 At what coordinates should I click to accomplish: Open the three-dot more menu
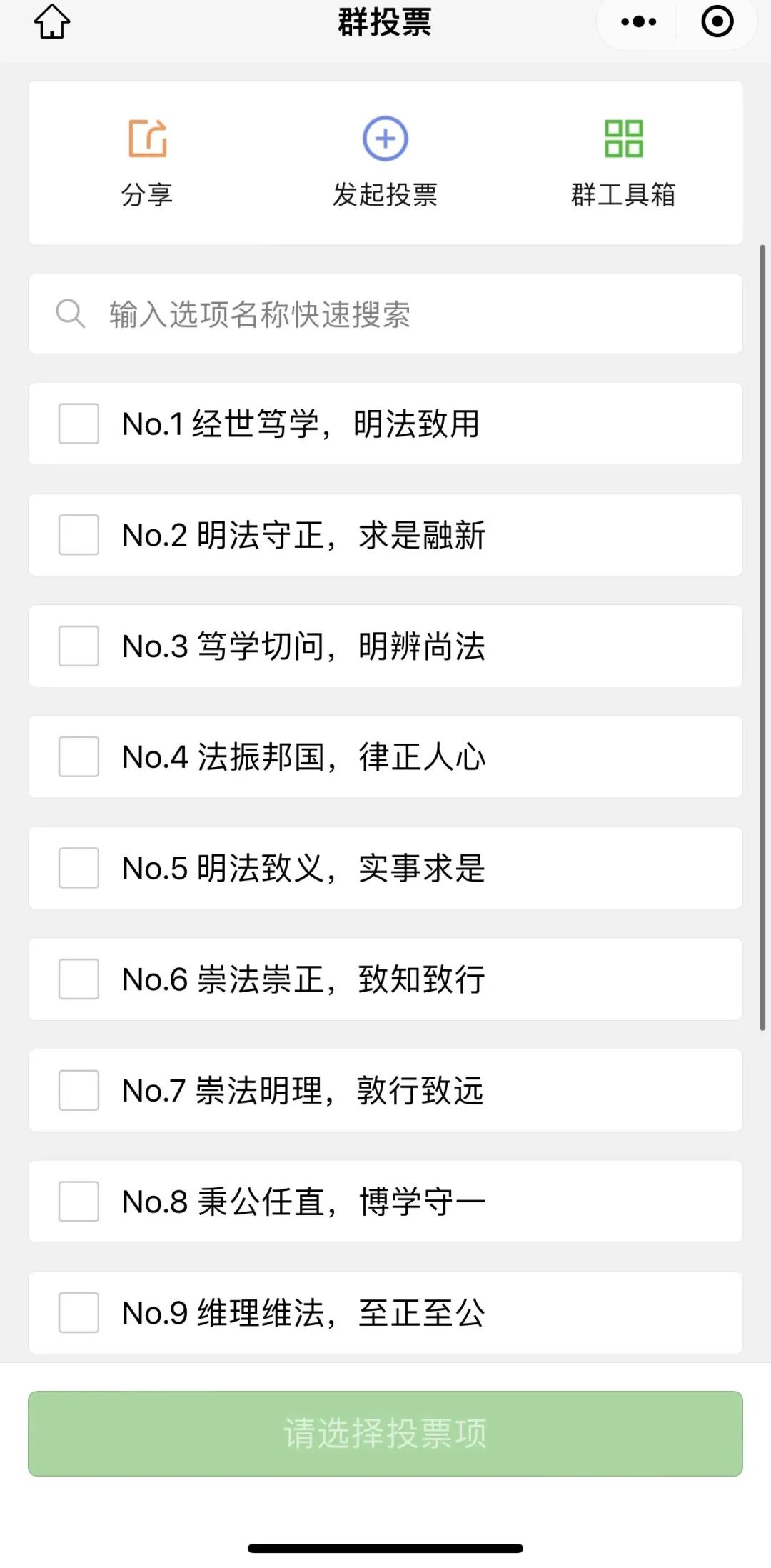[x=638, y=21]
